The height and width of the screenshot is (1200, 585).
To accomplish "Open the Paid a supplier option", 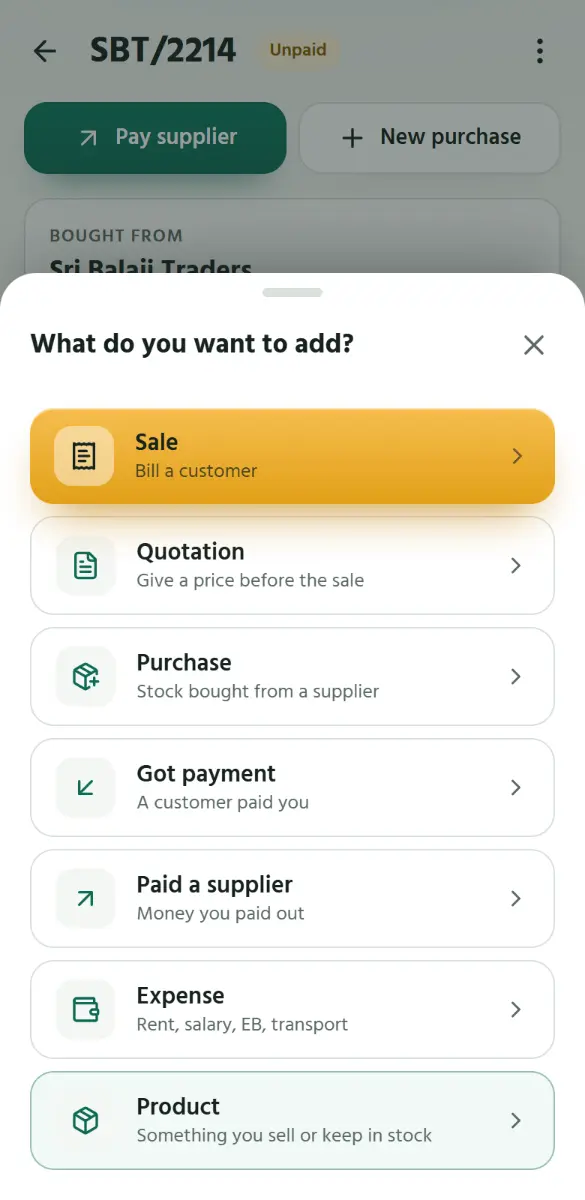I will pyautogui.click(x=292, y=899).
